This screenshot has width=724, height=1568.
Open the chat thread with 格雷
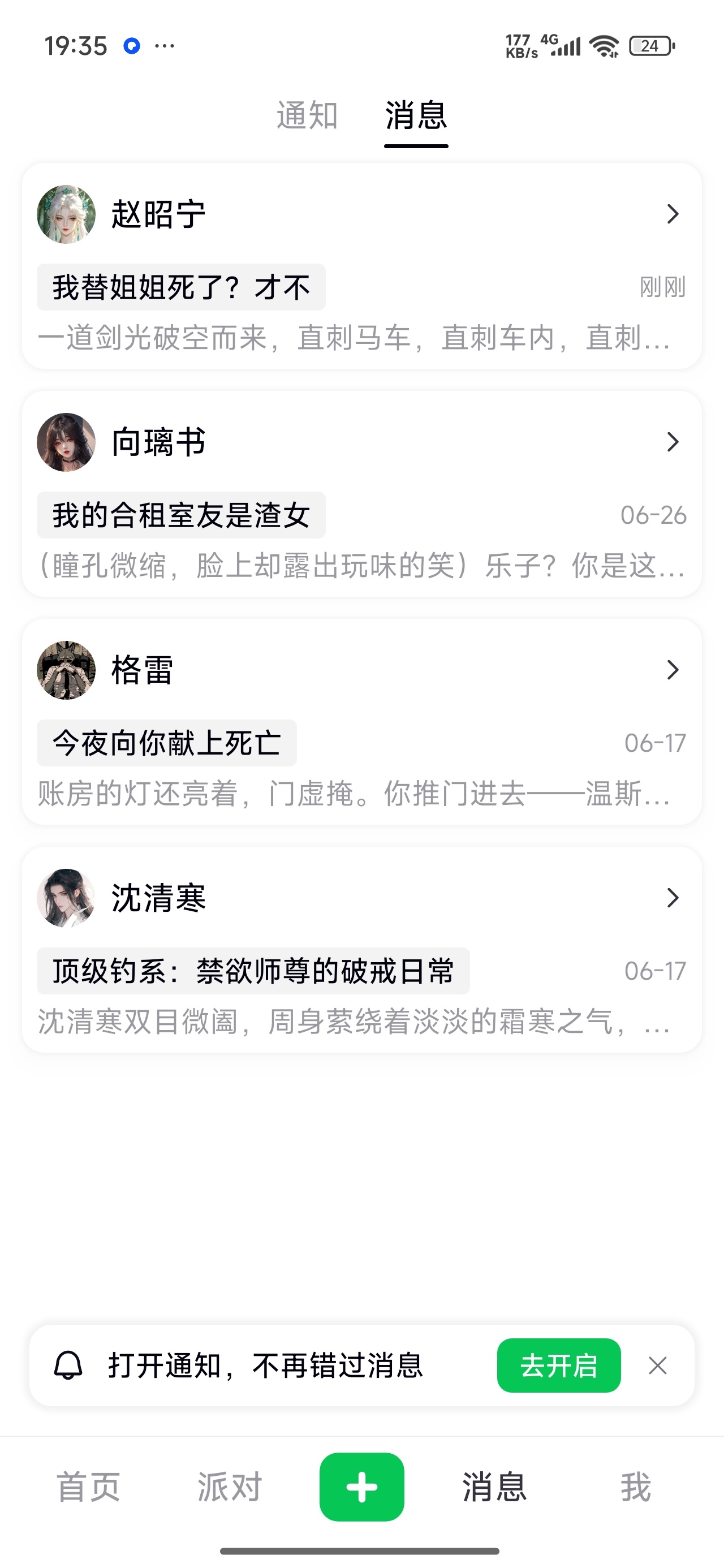pyautogui.click(x=361, y=722)
